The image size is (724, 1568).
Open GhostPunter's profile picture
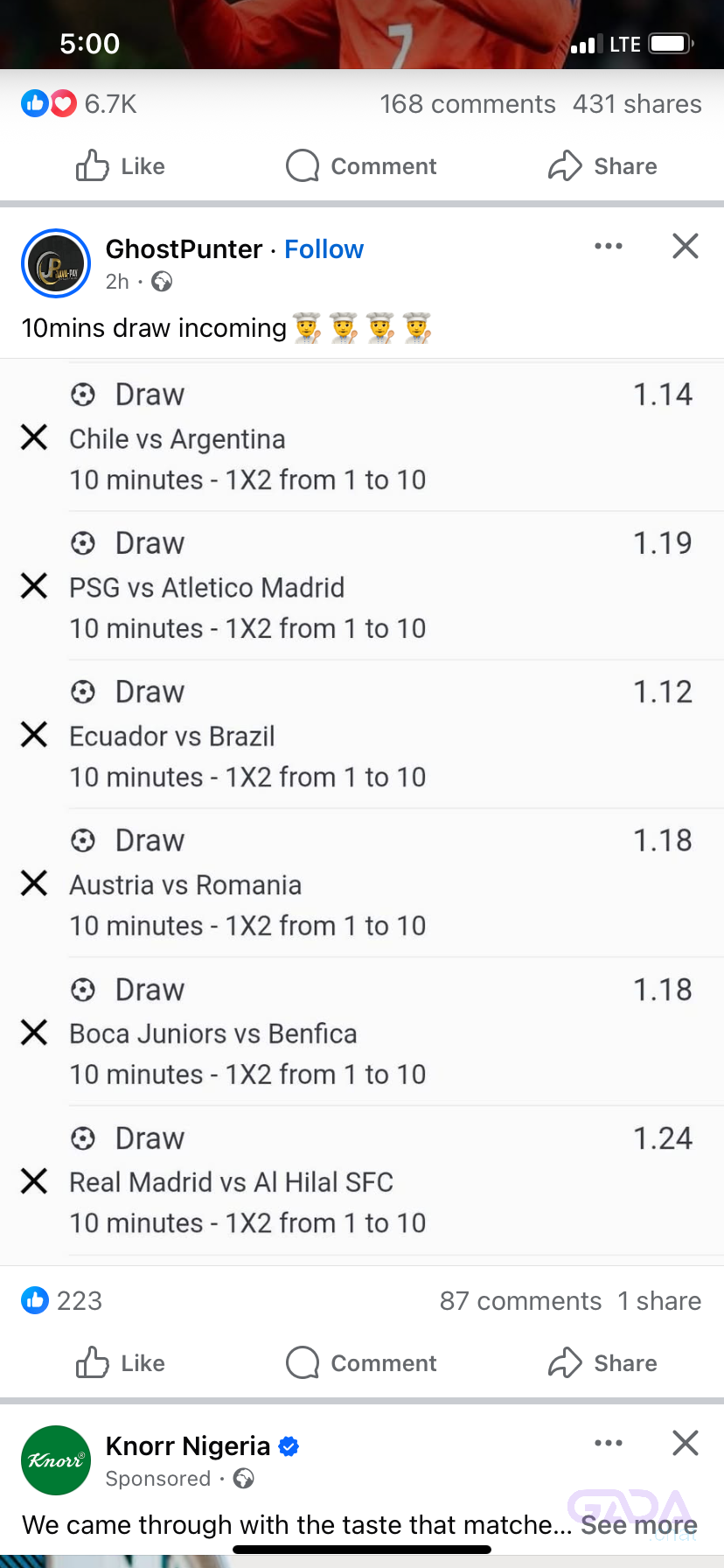pyautogui.click(x=56, y=263)
